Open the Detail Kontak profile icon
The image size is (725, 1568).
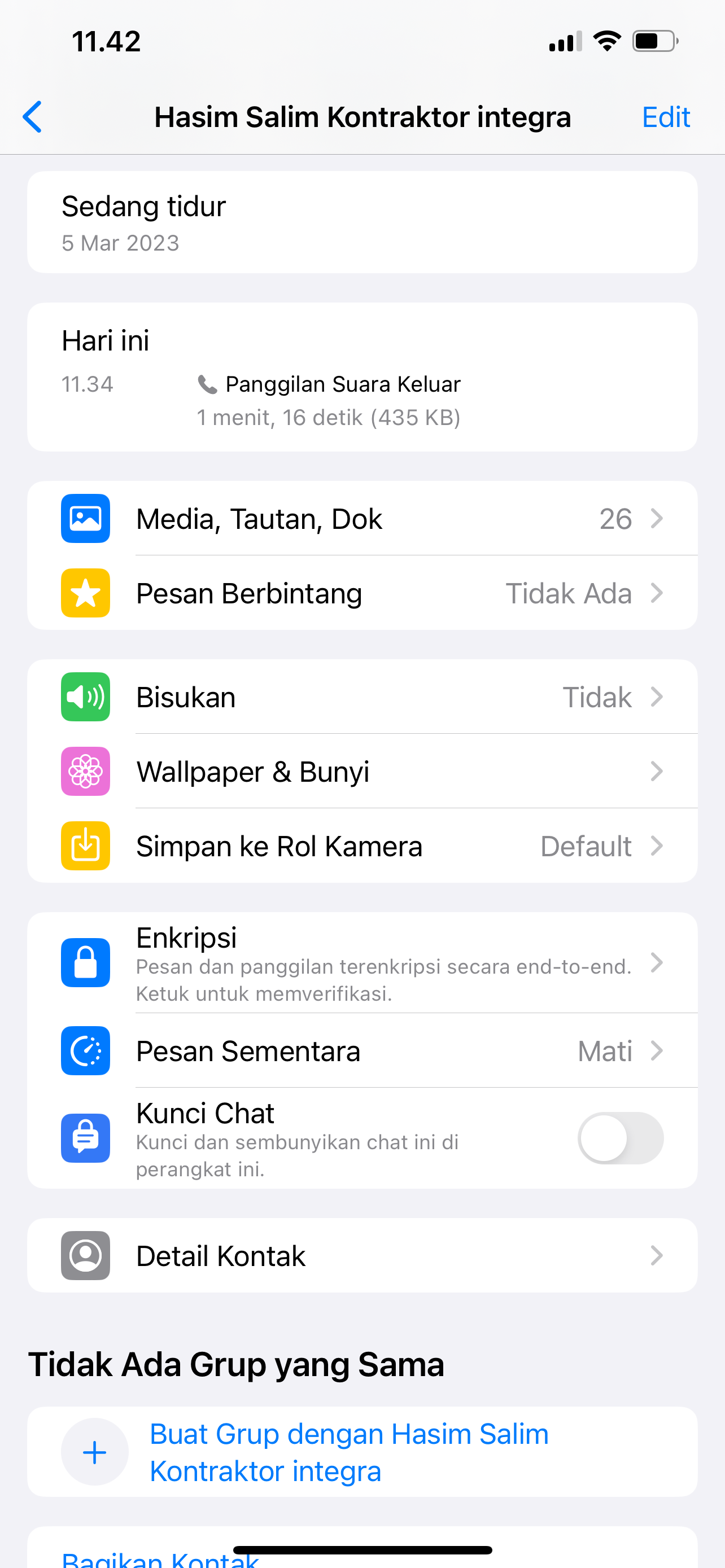(85, 1255)
